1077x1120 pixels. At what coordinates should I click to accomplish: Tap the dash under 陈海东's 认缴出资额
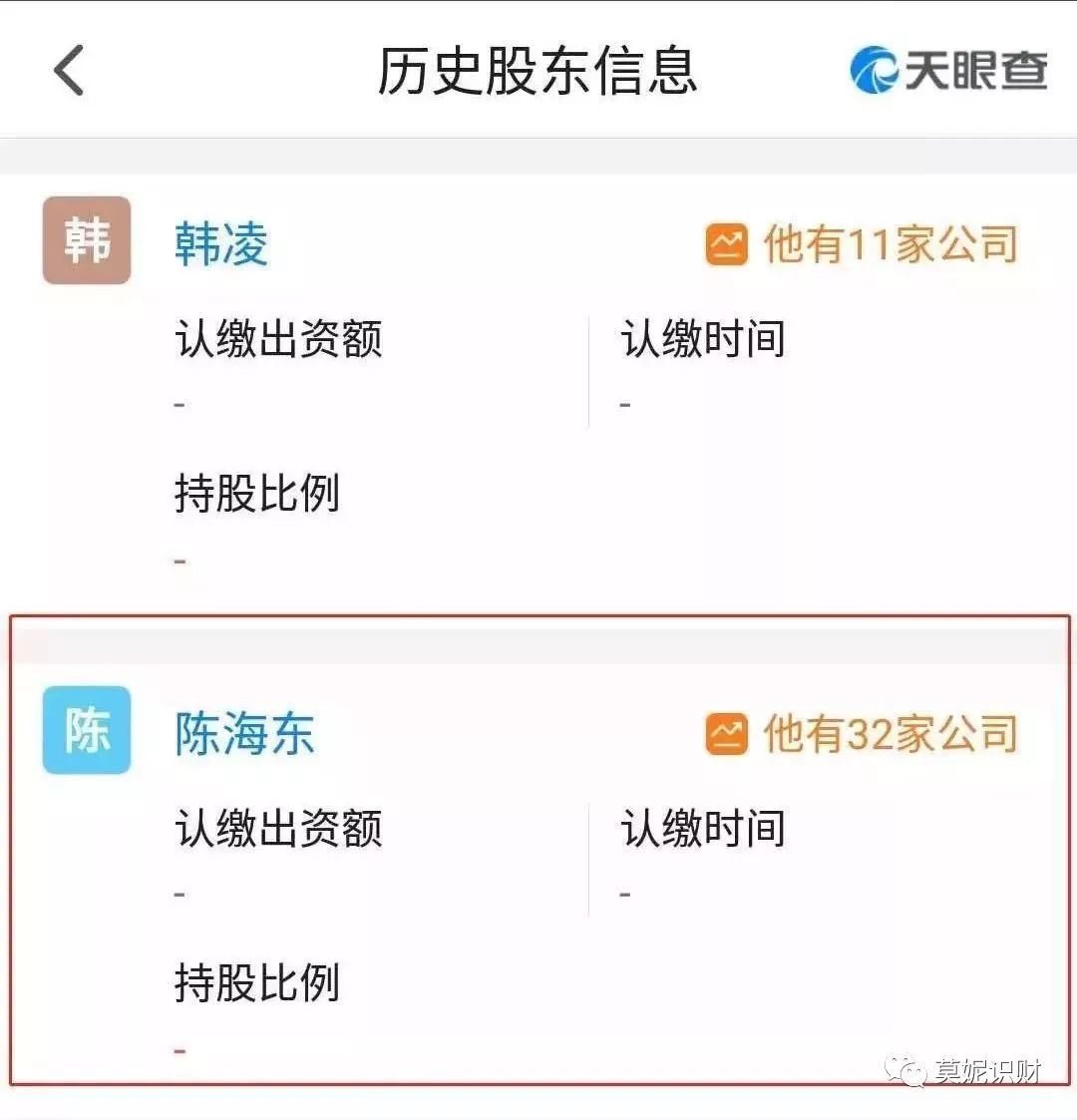(179, 894)
